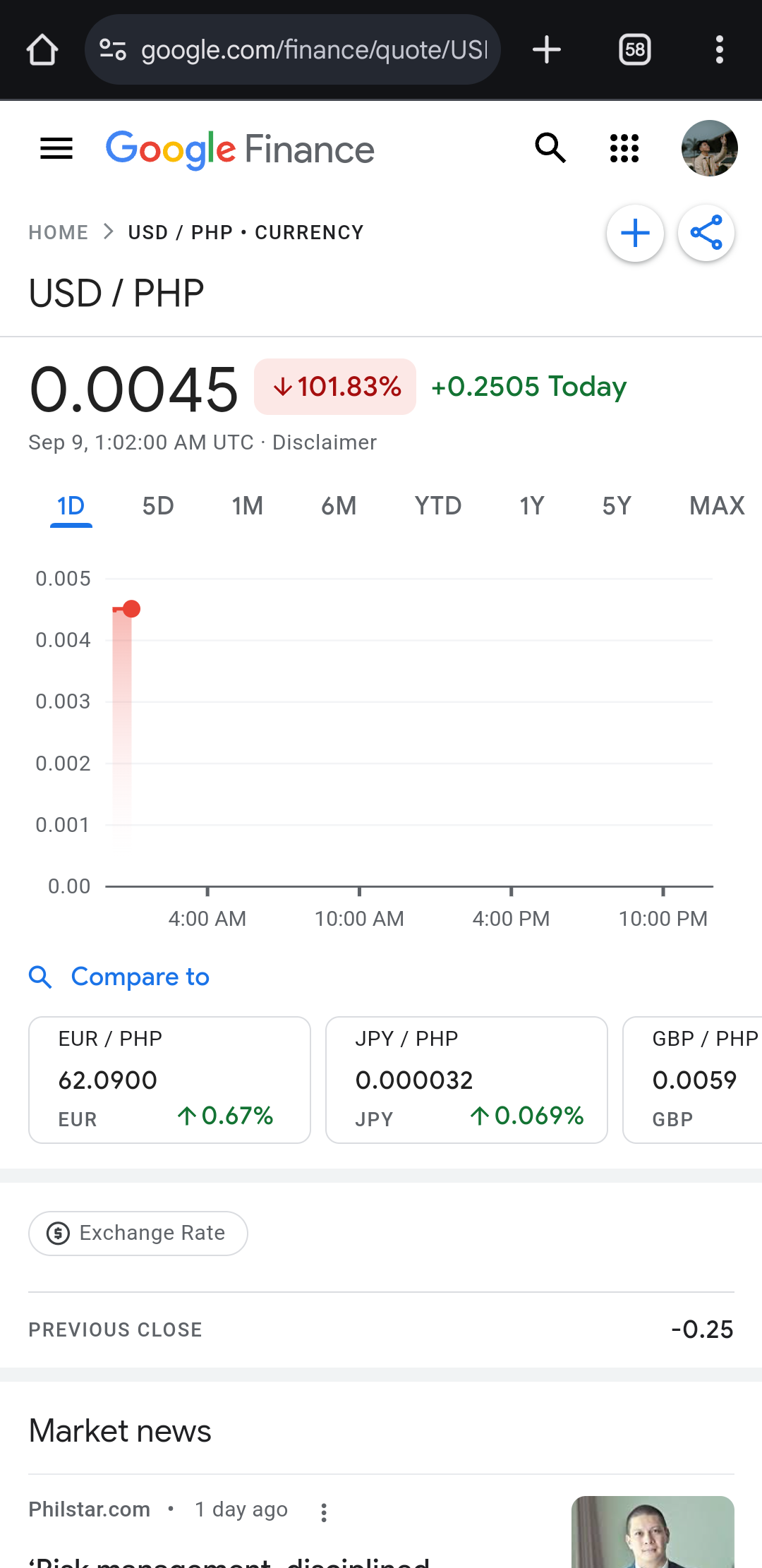762x1568 pixels.
Task: Add USD / PHP to a watchlist
Action: [x=635, y=234]
